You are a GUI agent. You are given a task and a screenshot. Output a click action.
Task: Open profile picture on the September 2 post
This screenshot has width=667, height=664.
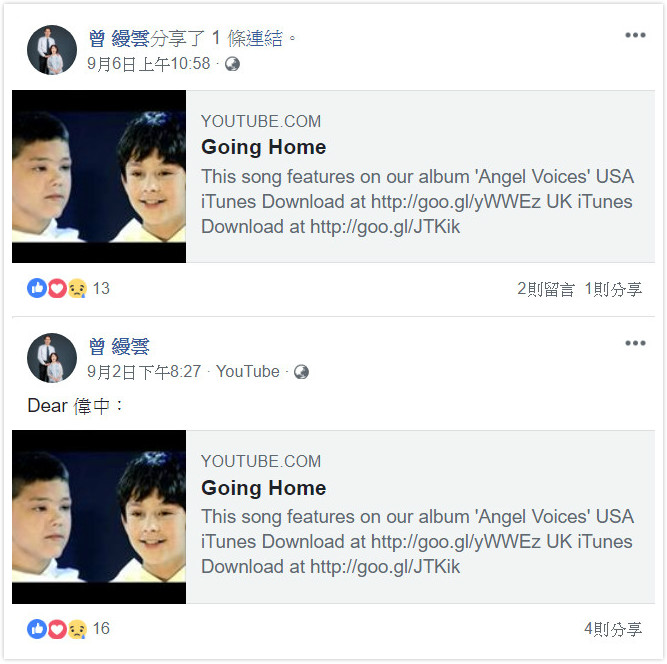click(52, 357)
